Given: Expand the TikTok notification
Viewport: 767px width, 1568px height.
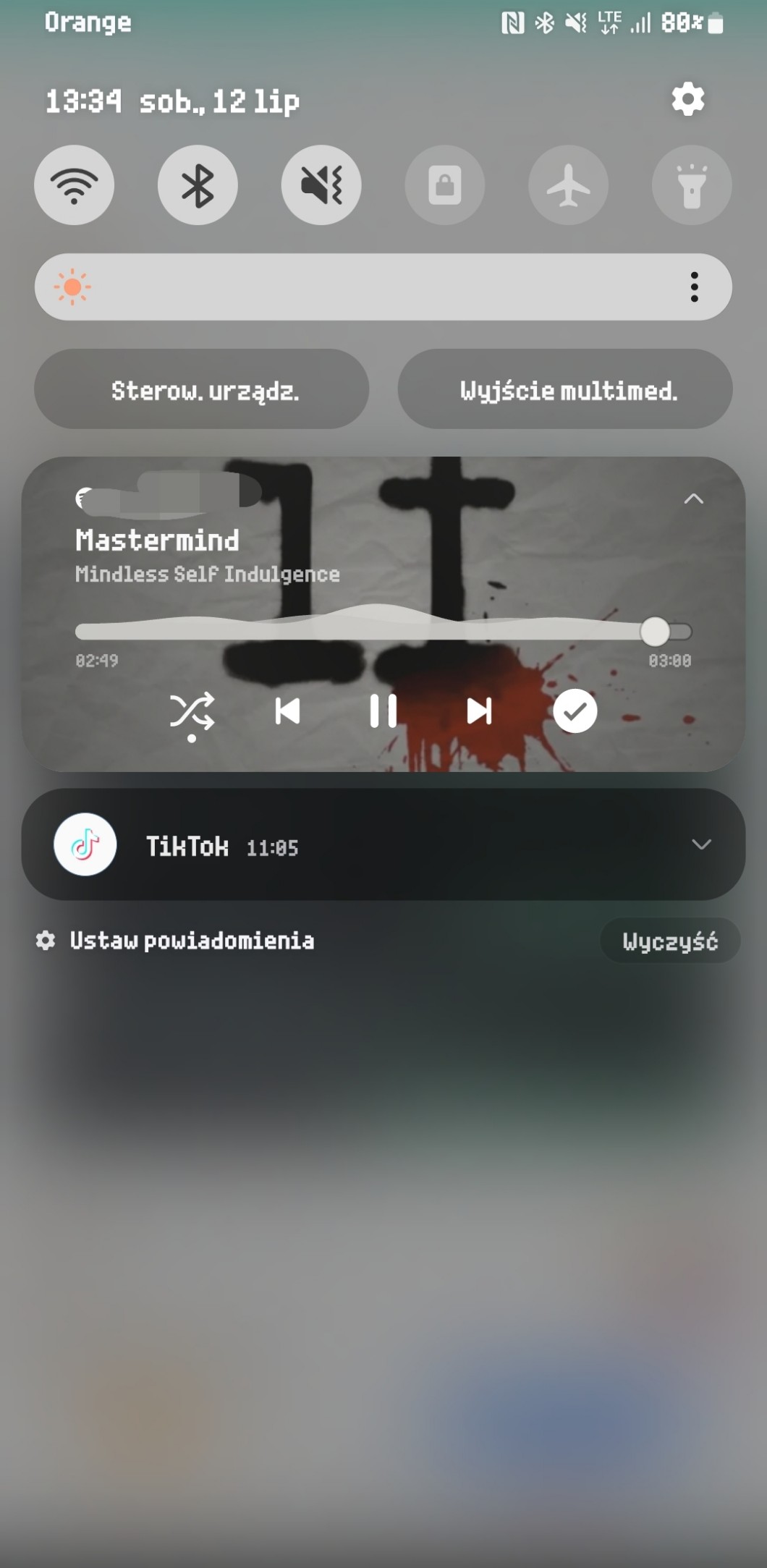Looking at the screenshot, I should pyautogui.click(x=701, y=844).
